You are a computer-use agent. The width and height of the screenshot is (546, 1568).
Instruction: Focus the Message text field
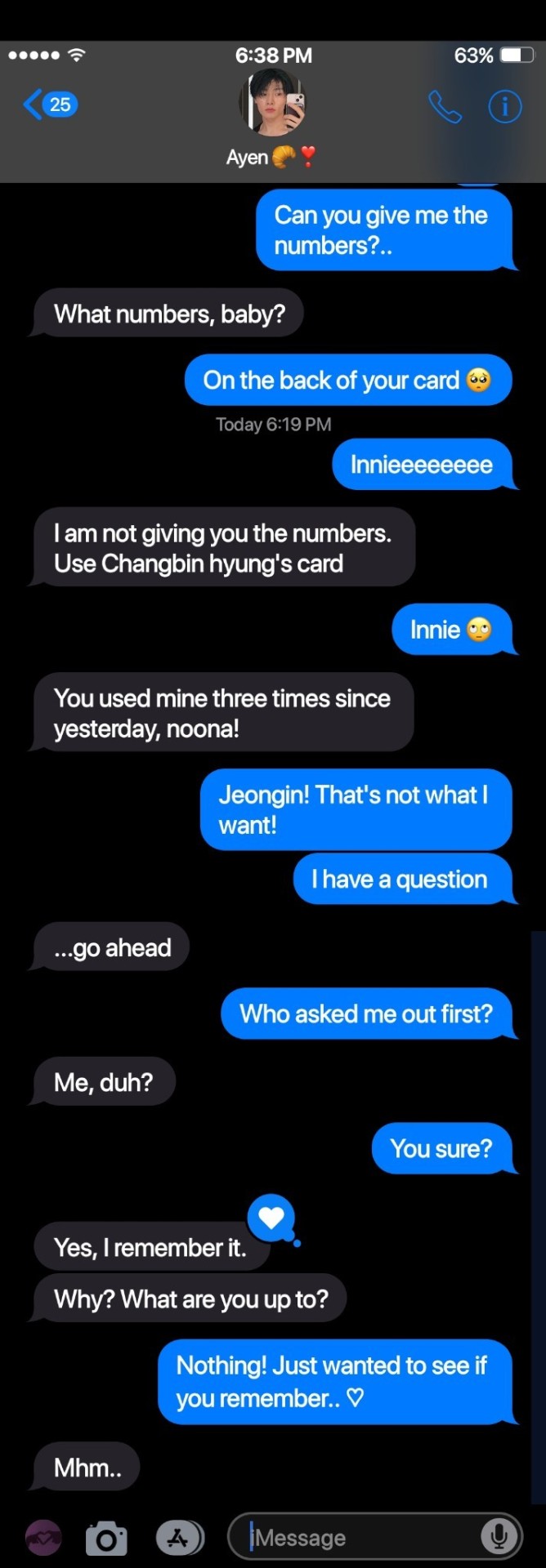360,1539
